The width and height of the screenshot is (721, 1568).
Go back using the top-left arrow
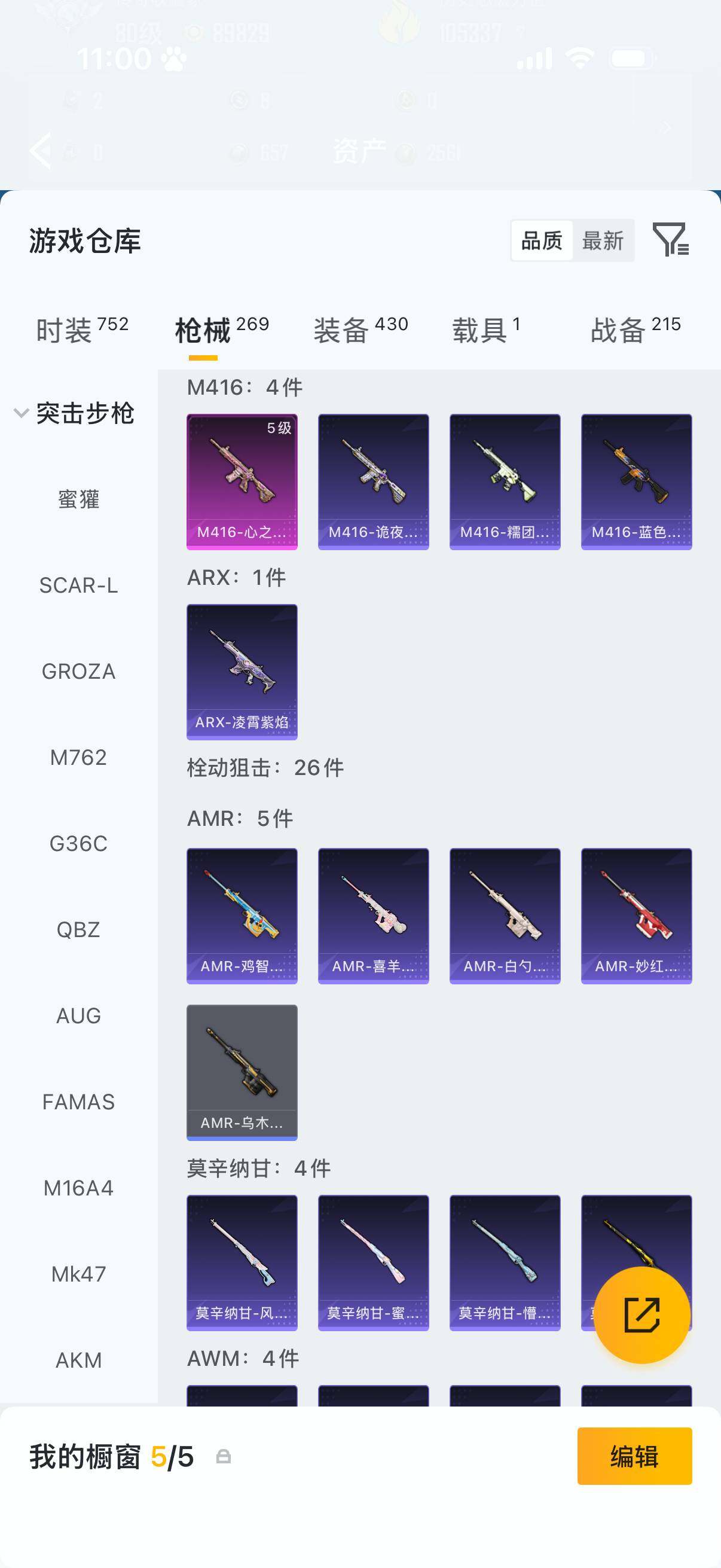click(x=40, y=150)
